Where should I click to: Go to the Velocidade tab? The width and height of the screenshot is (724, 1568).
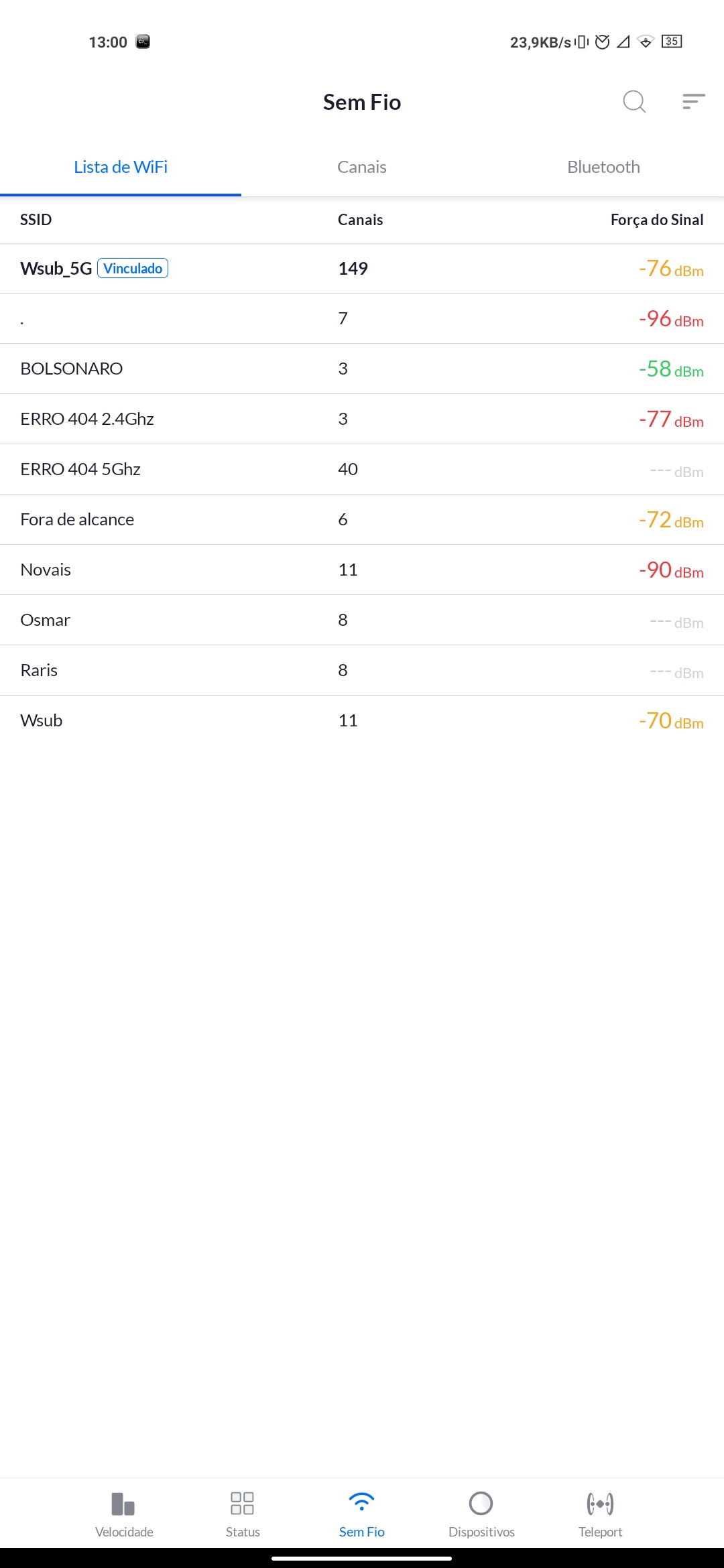[124, 1513]
